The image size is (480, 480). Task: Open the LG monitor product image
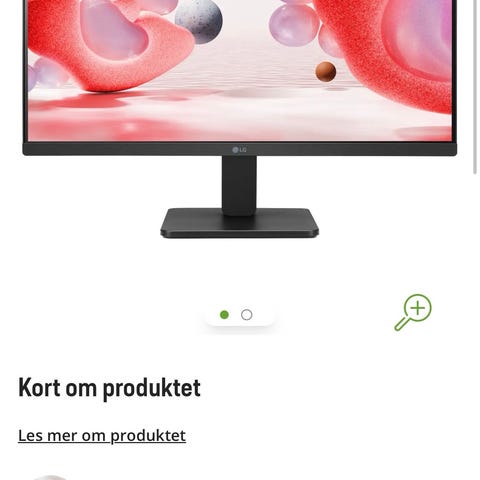coord(240,119)
